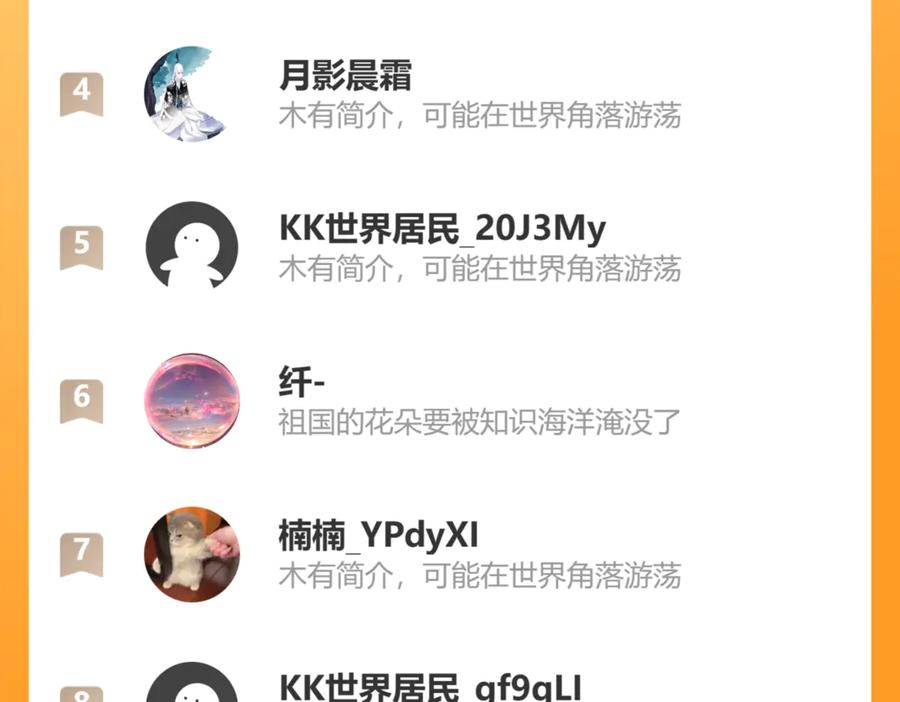Viewport: 900px width, 702px height.
Task: Open KK世界居民_20J3My's ranking entry
Action: pos(442,230)
